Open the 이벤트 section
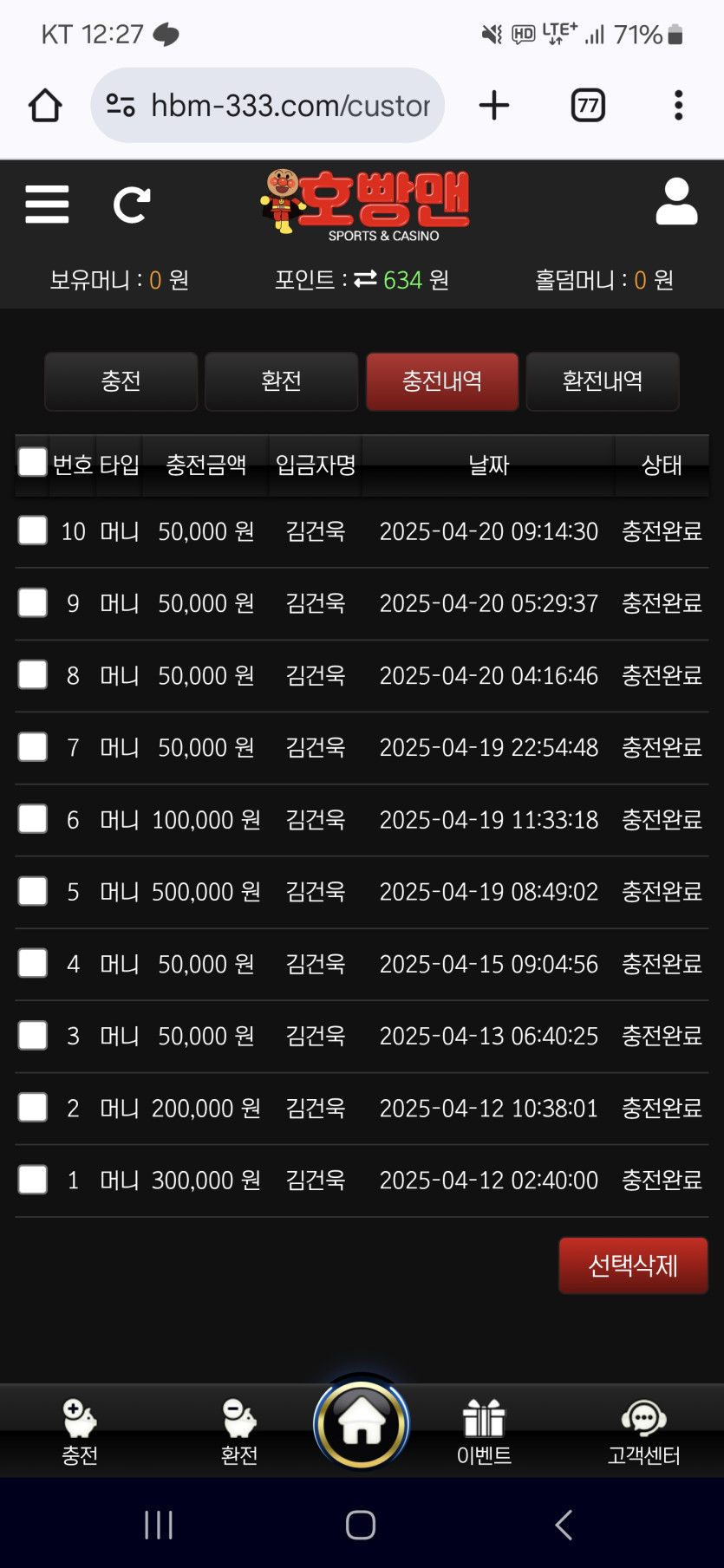This screenshot has width=724, height=1568. pos(484,1433)
